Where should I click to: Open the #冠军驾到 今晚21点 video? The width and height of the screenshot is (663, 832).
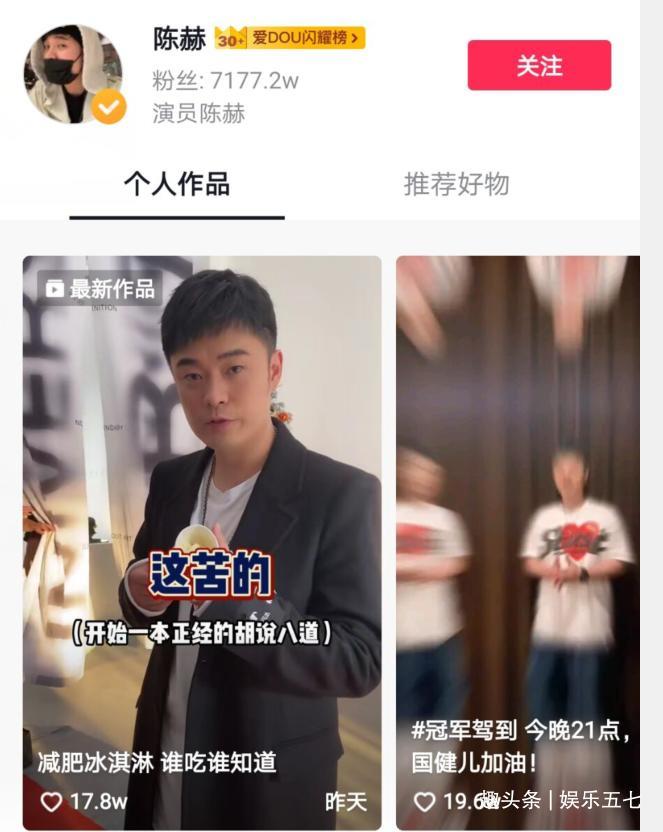point(518,540)
